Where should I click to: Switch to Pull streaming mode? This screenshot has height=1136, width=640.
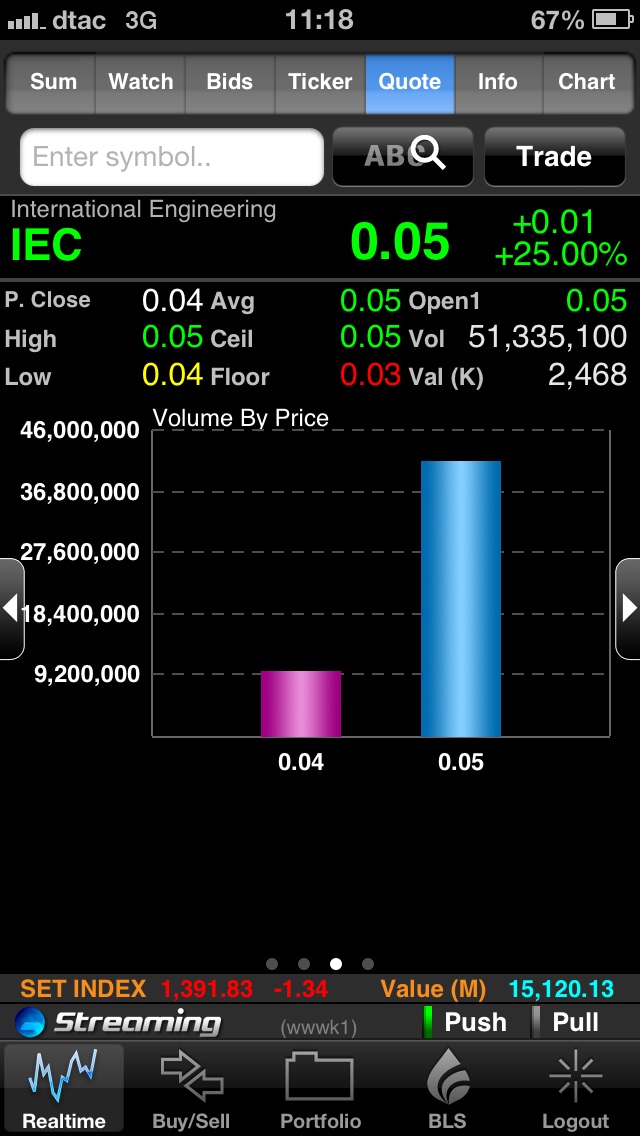coord(565,1022)
